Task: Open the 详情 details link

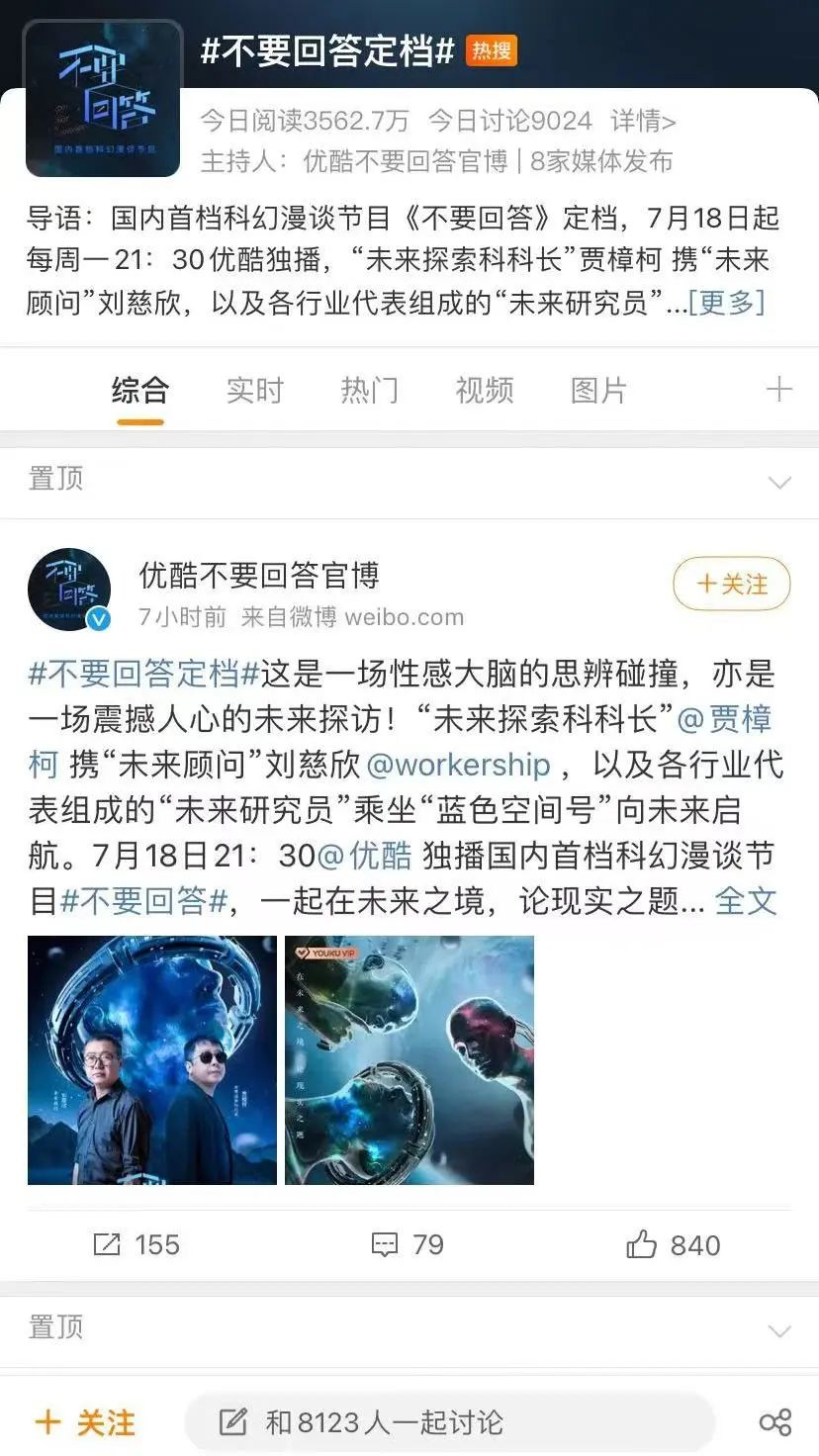Action: [643, 121]
